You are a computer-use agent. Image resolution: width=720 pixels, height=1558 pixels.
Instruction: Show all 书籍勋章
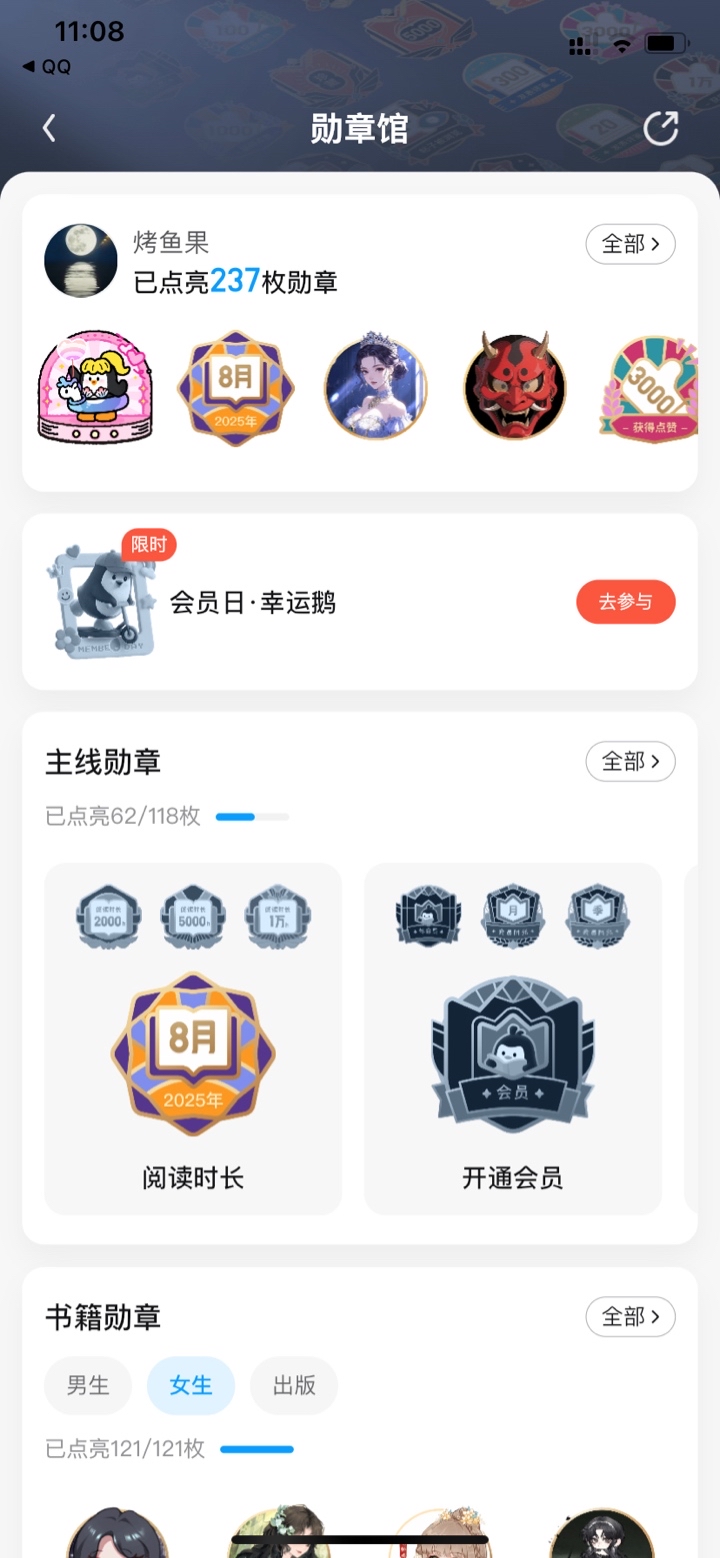(x=630, y=1317)
